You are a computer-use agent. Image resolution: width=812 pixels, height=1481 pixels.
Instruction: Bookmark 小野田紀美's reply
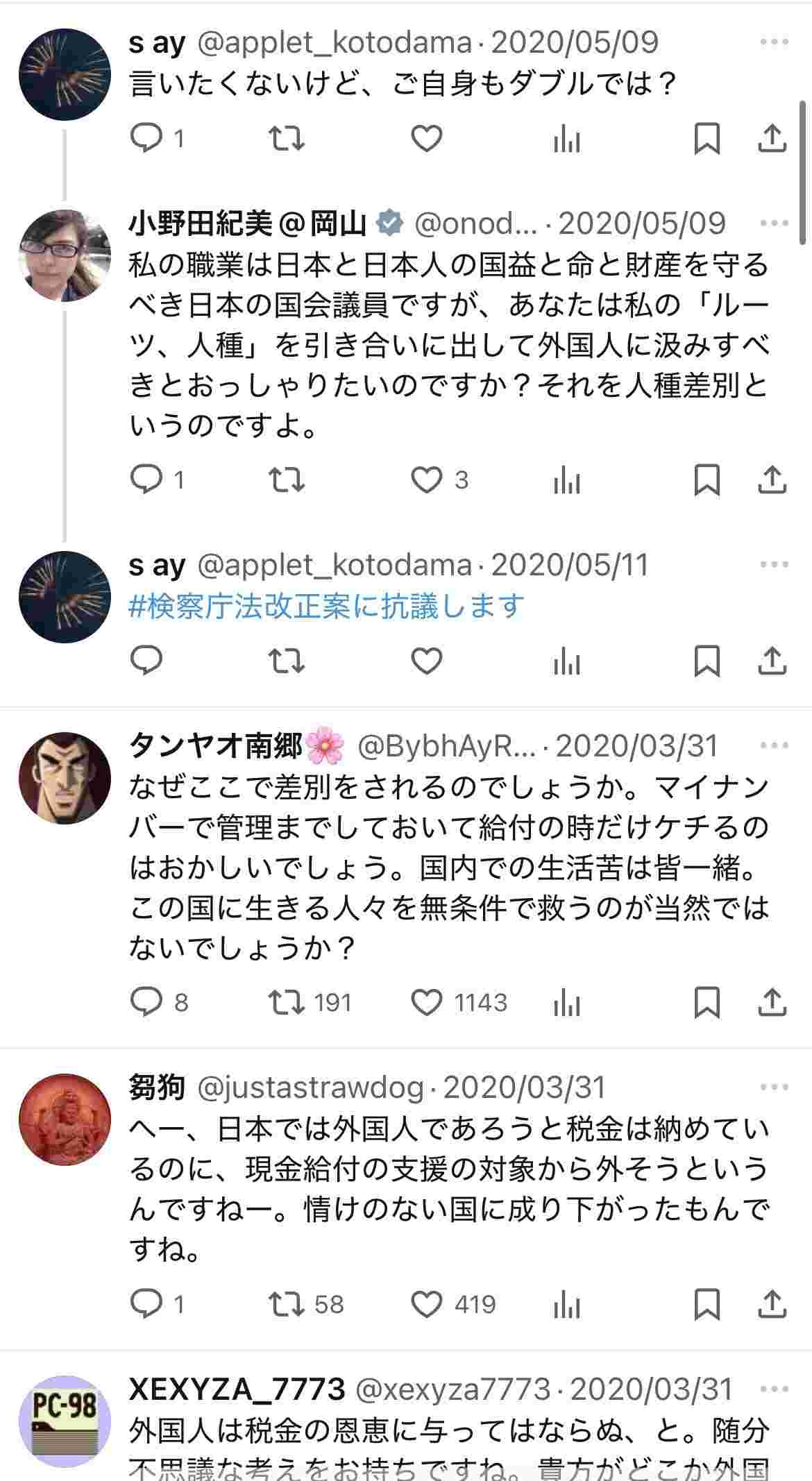707,480
